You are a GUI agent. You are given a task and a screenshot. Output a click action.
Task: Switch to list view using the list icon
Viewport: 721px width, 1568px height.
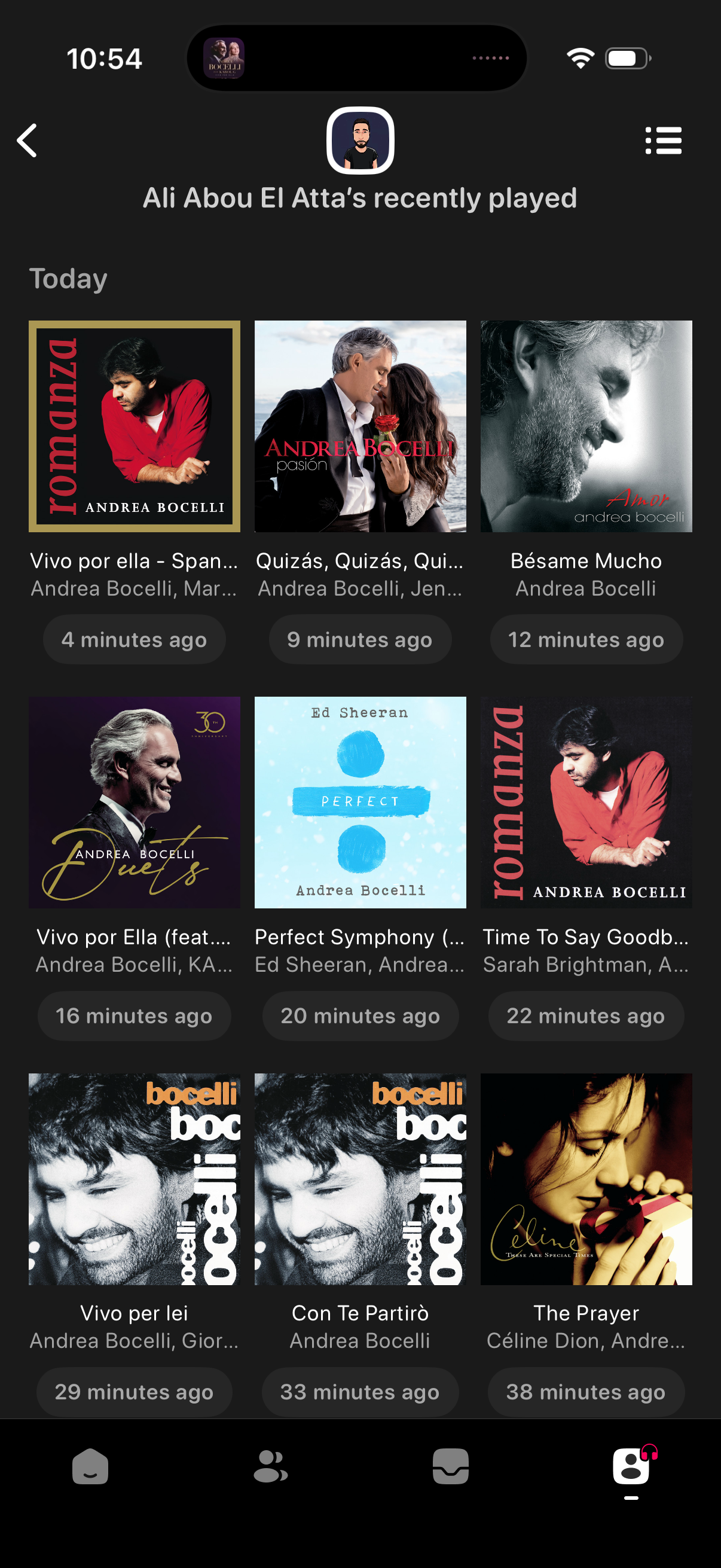(x=662, y=141)
